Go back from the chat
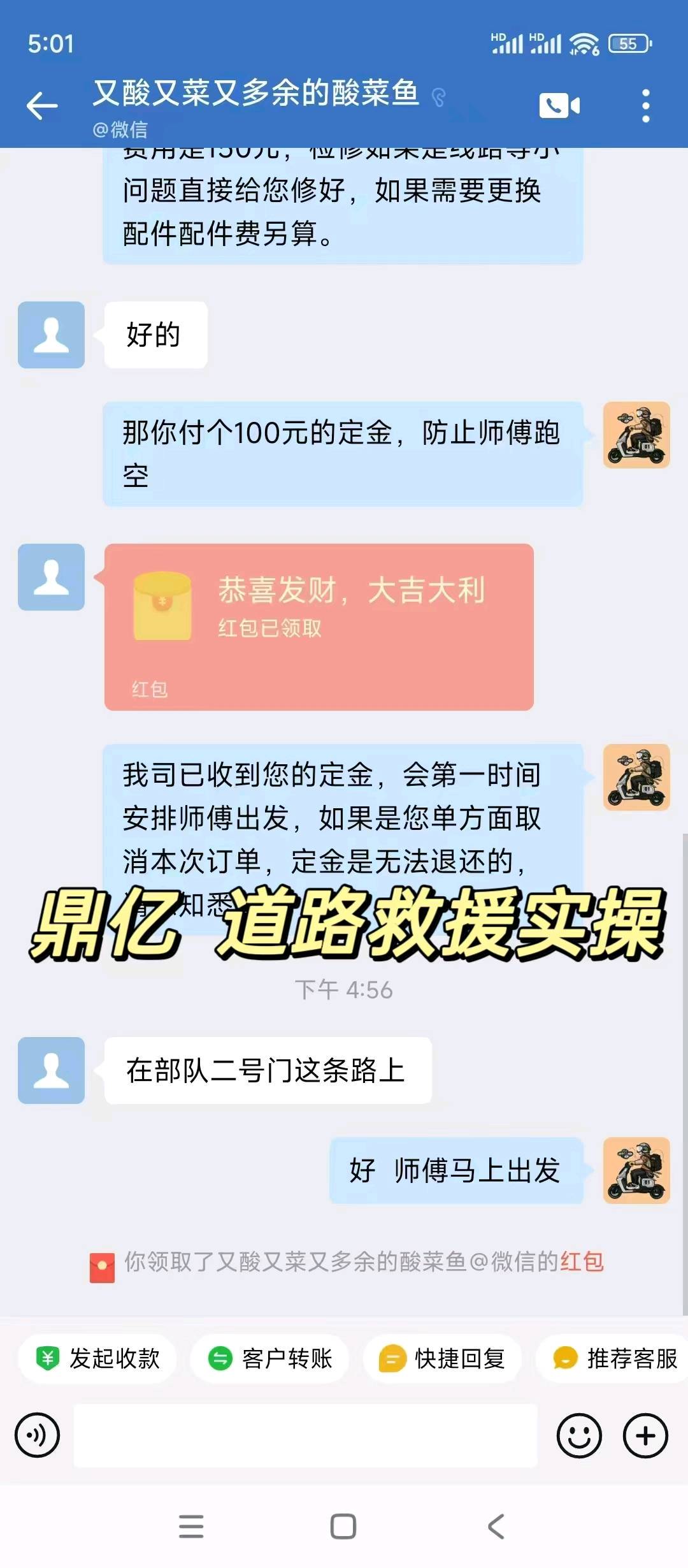This screenshot has height=1568, width=688. (42, 106)
